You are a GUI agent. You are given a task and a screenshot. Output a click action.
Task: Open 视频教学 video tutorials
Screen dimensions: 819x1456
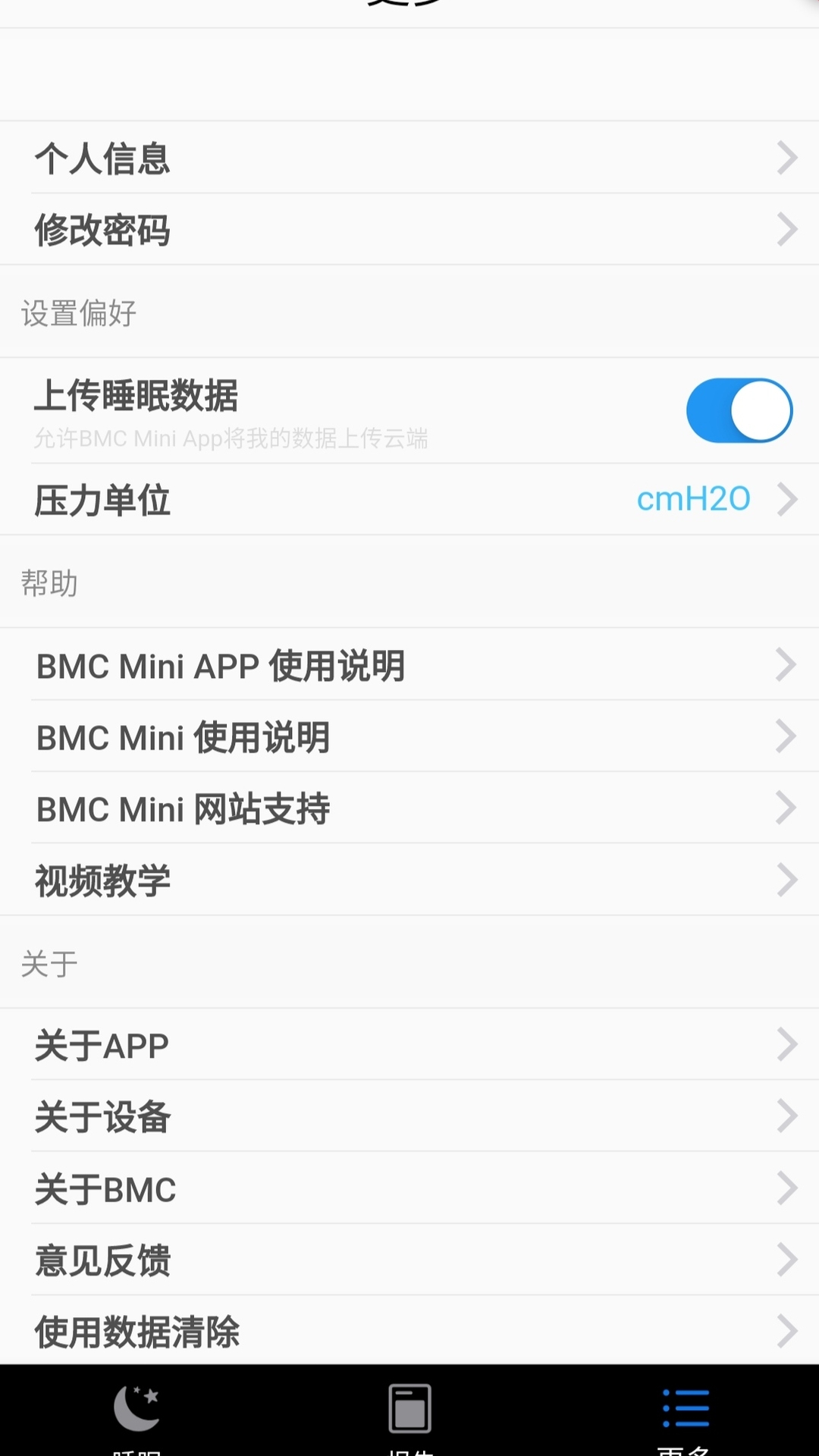coord(409,880)
